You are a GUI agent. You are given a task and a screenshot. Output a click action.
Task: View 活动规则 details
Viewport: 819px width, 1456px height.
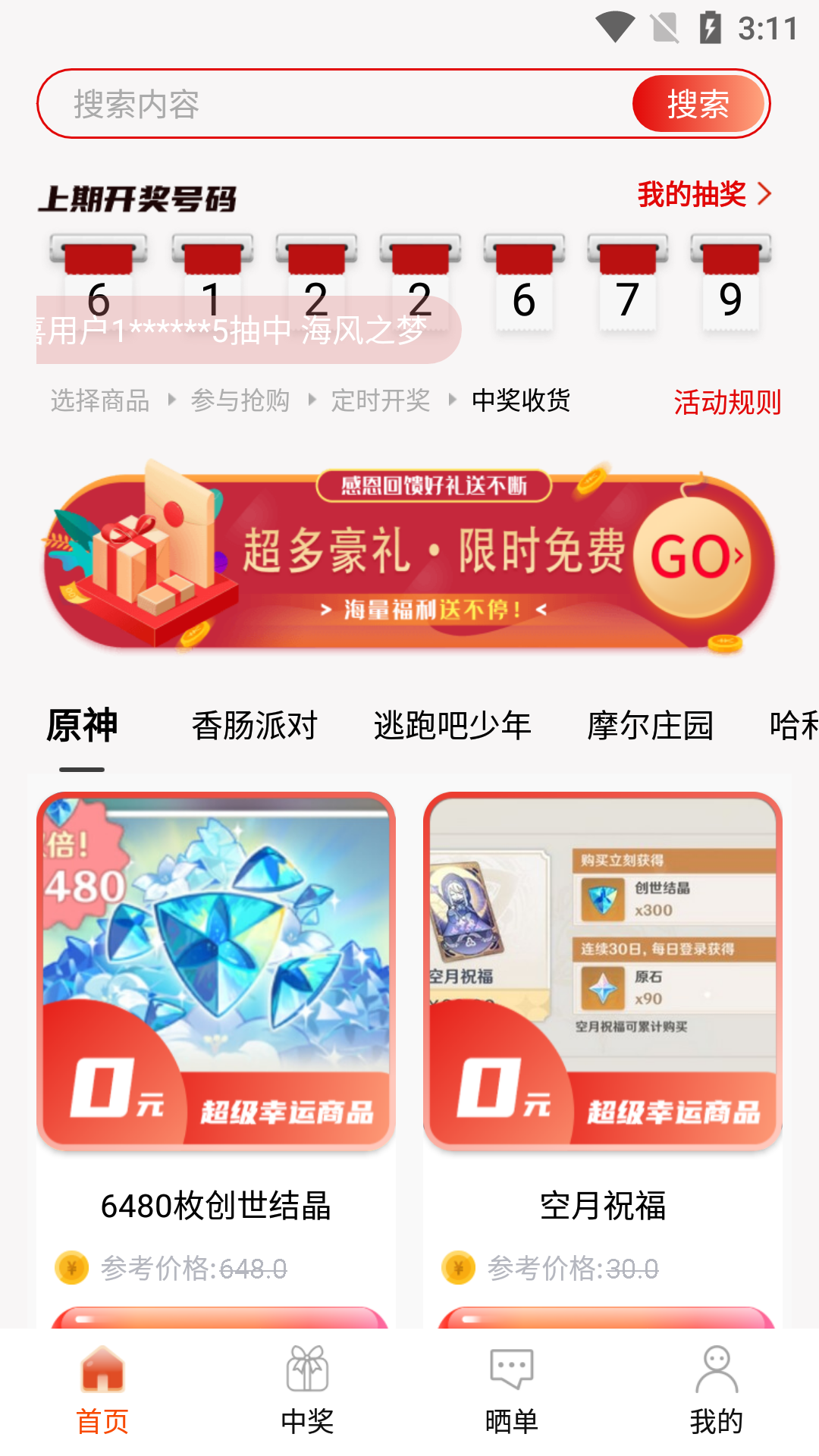click(x=726, y=402)
